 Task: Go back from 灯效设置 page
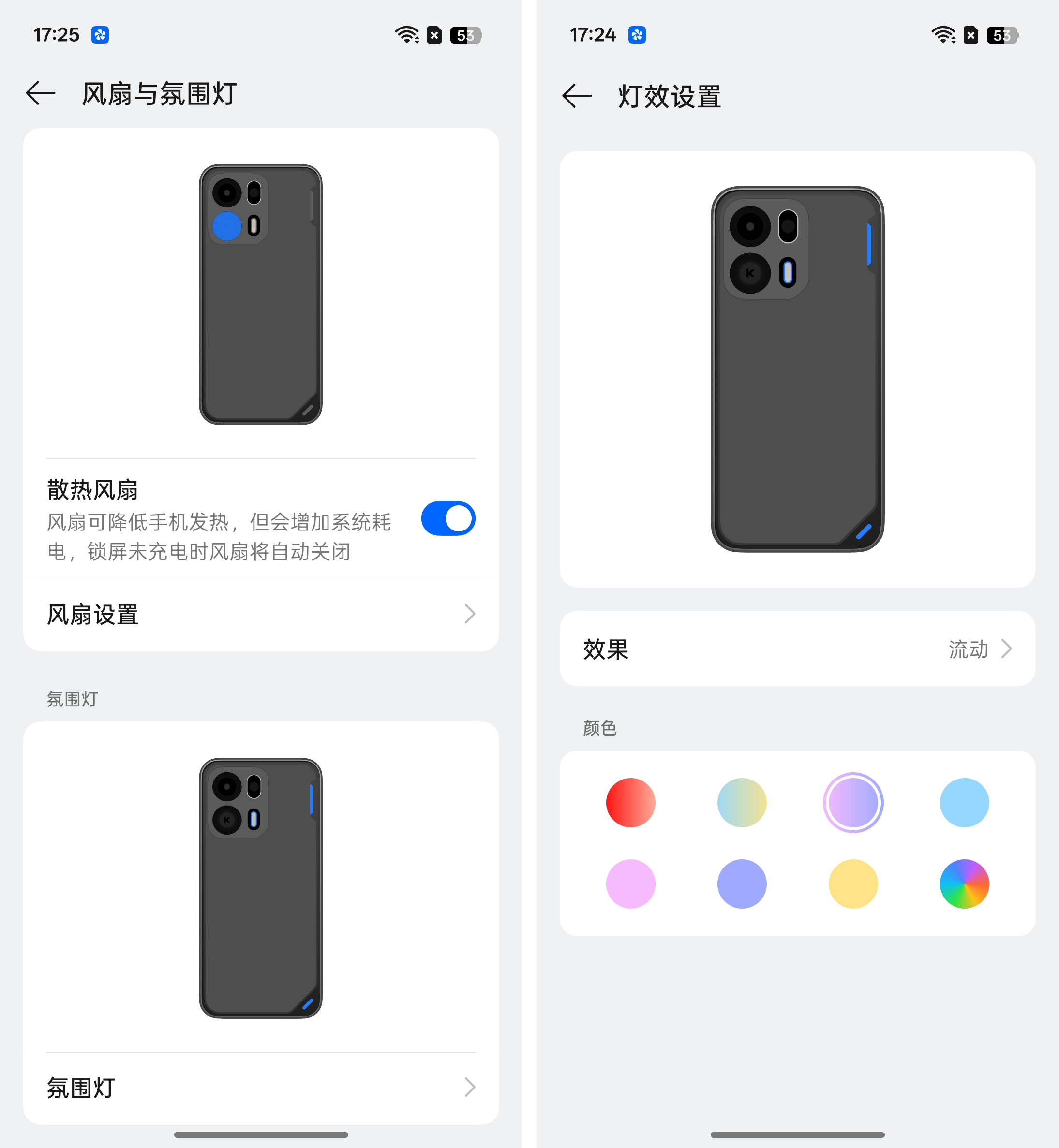[577, 96]
